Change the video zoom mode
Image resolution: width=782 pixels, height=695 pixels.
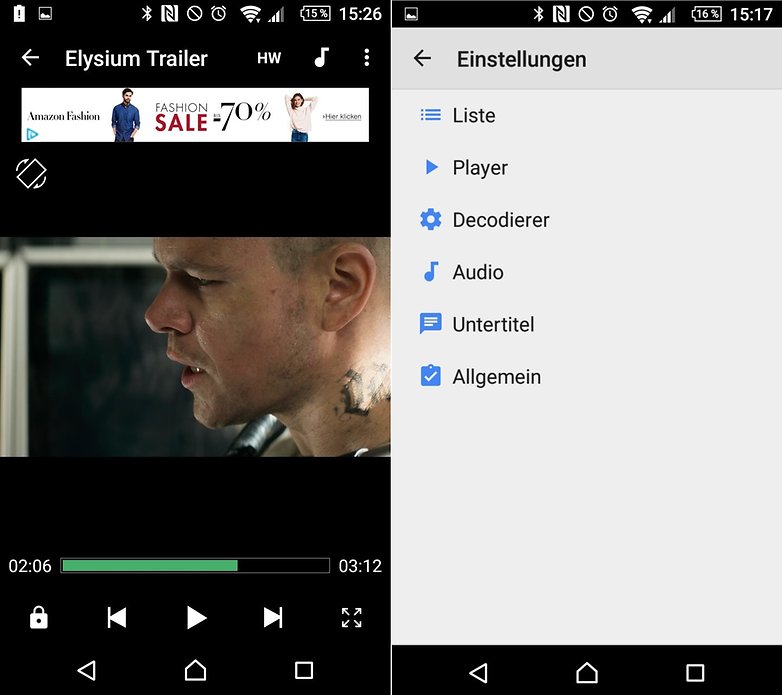[351, 618]
